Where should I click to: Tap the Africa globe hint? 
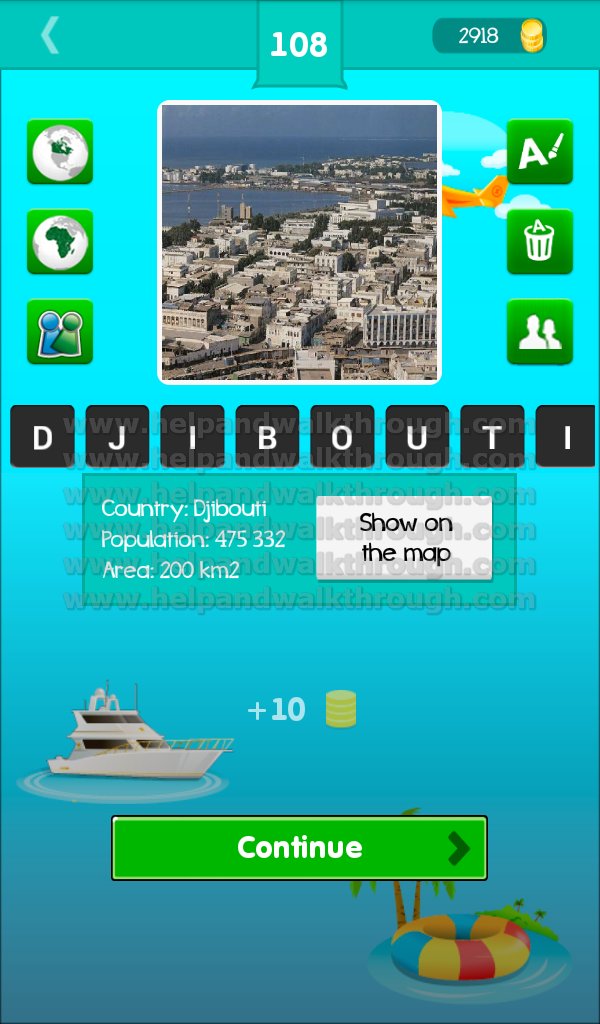pyautogui.click(x=60, y=242)
